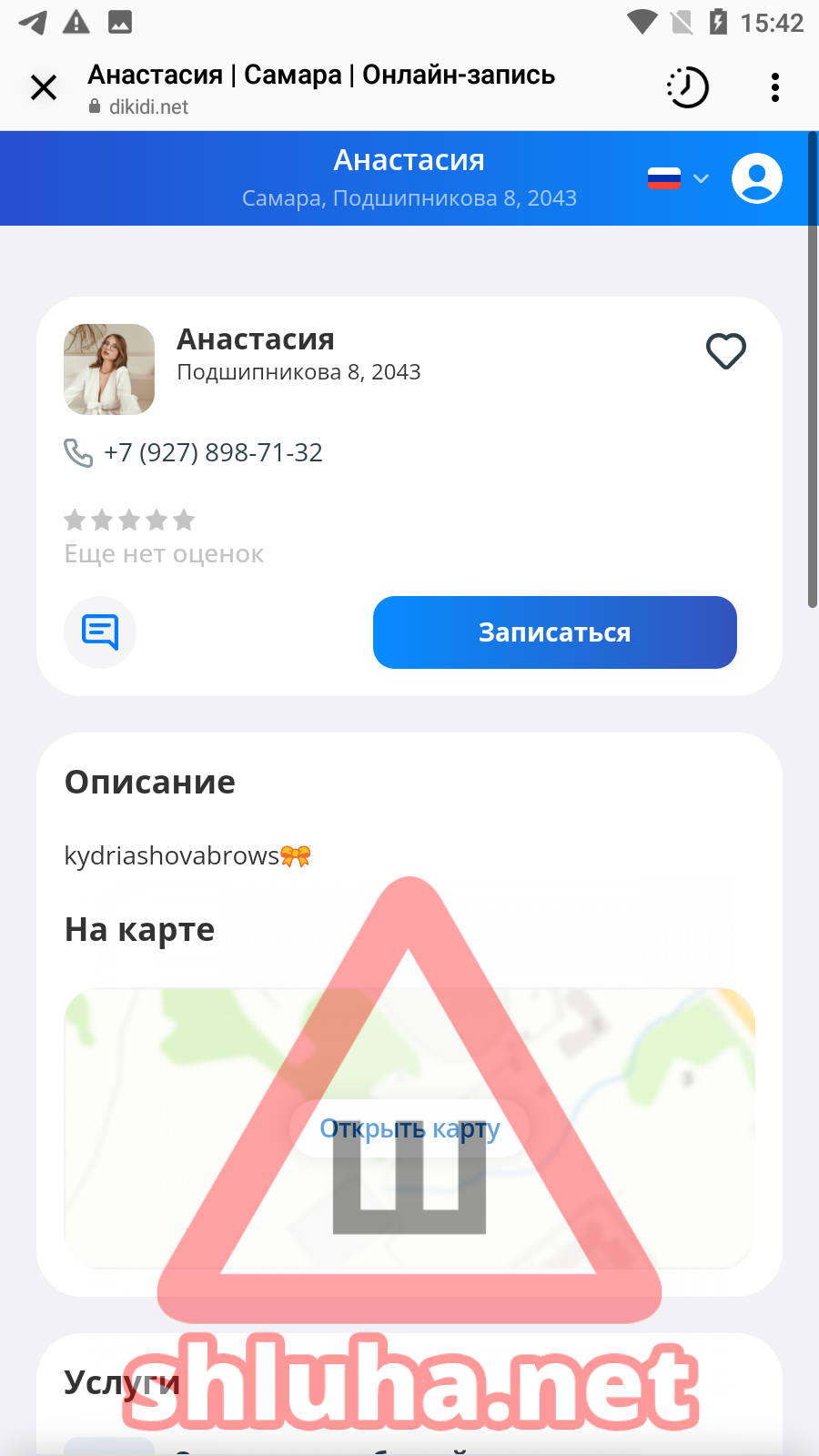
Task: Open the language dropdown with the Russian flag
Action: click(x=679, y=178)
